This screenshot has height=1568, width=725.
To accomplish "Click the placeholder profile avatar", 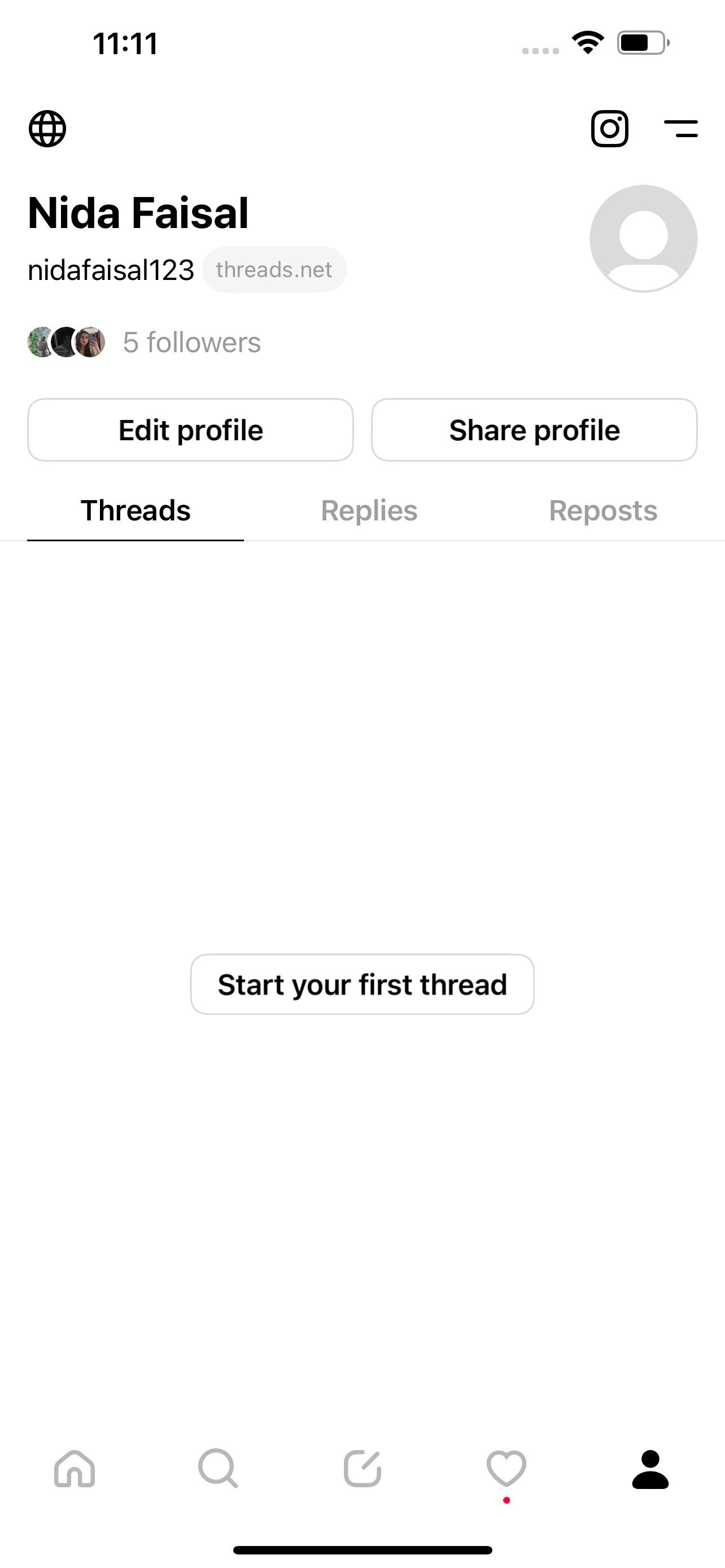I will point(643,239).
